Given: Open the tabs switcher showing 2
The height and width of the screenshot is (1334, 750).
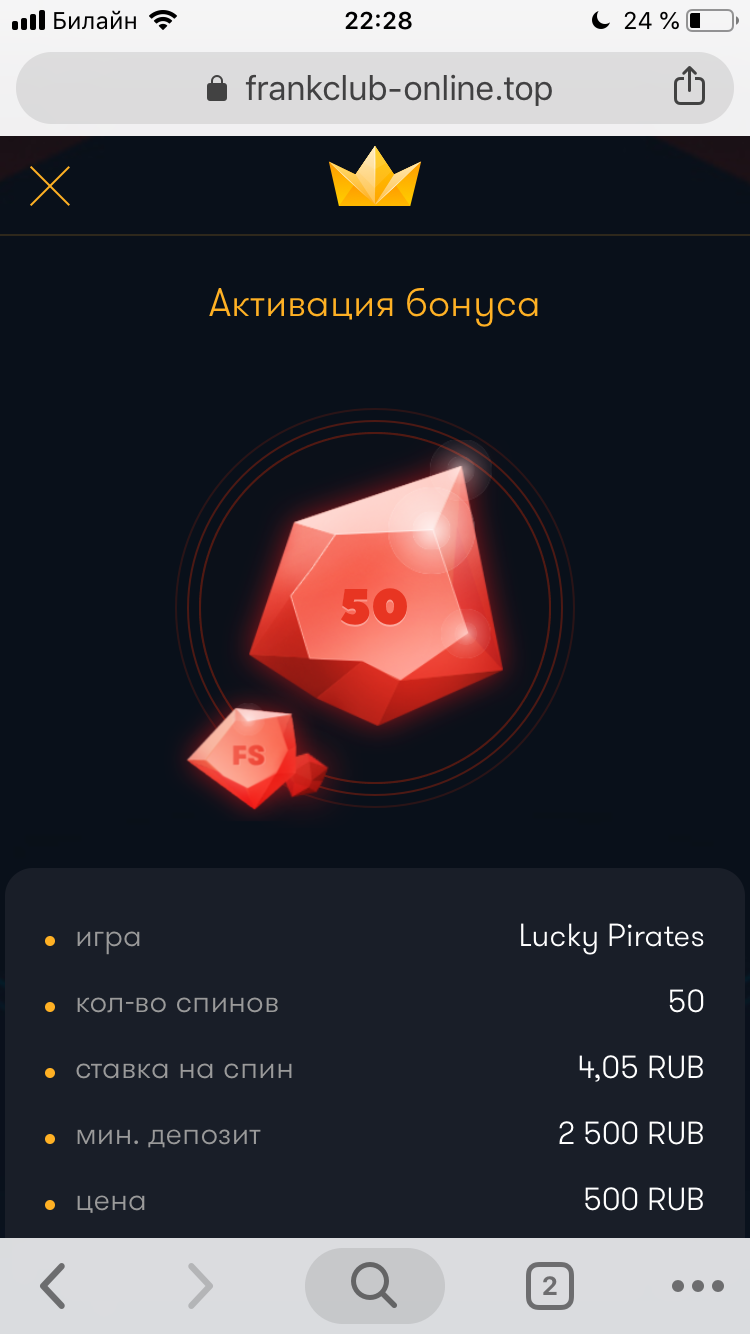Looking at the screenshot, I should click(x=549, y=1286).
